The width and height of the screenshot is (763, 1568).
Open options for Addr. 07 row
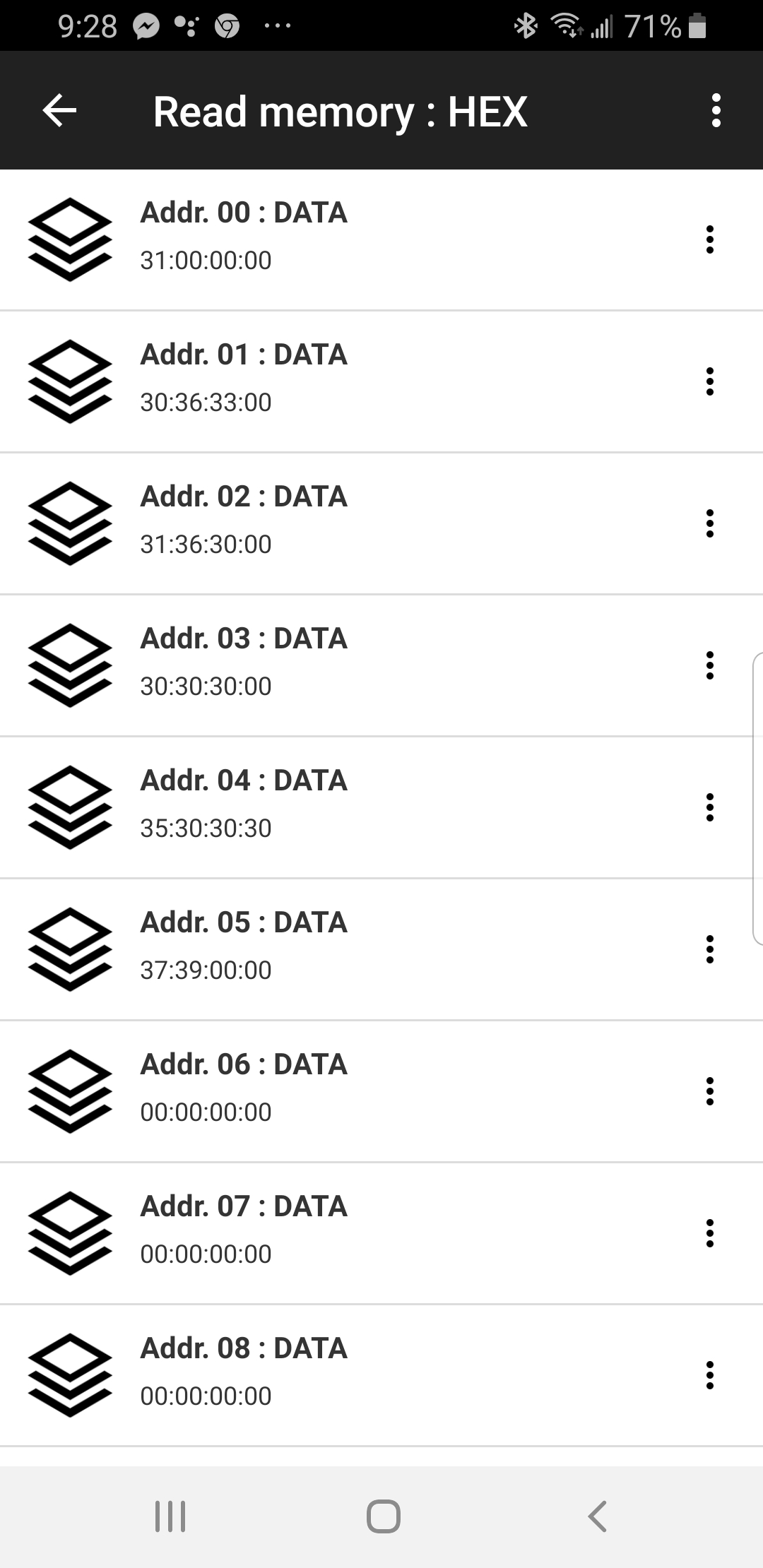(x=710, y=1233)
